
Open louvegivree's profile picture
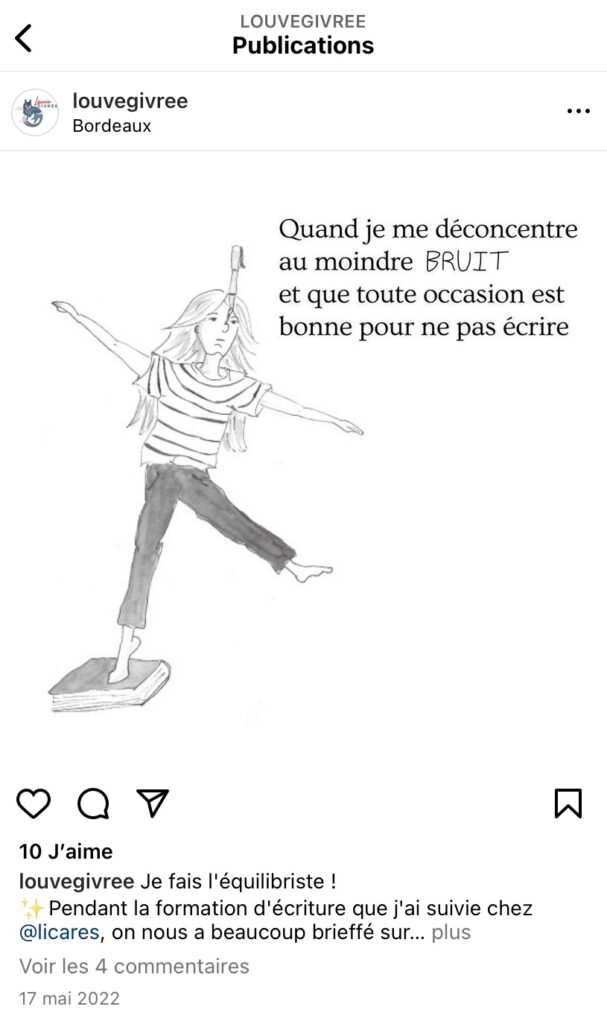click(x=34, y=112)
